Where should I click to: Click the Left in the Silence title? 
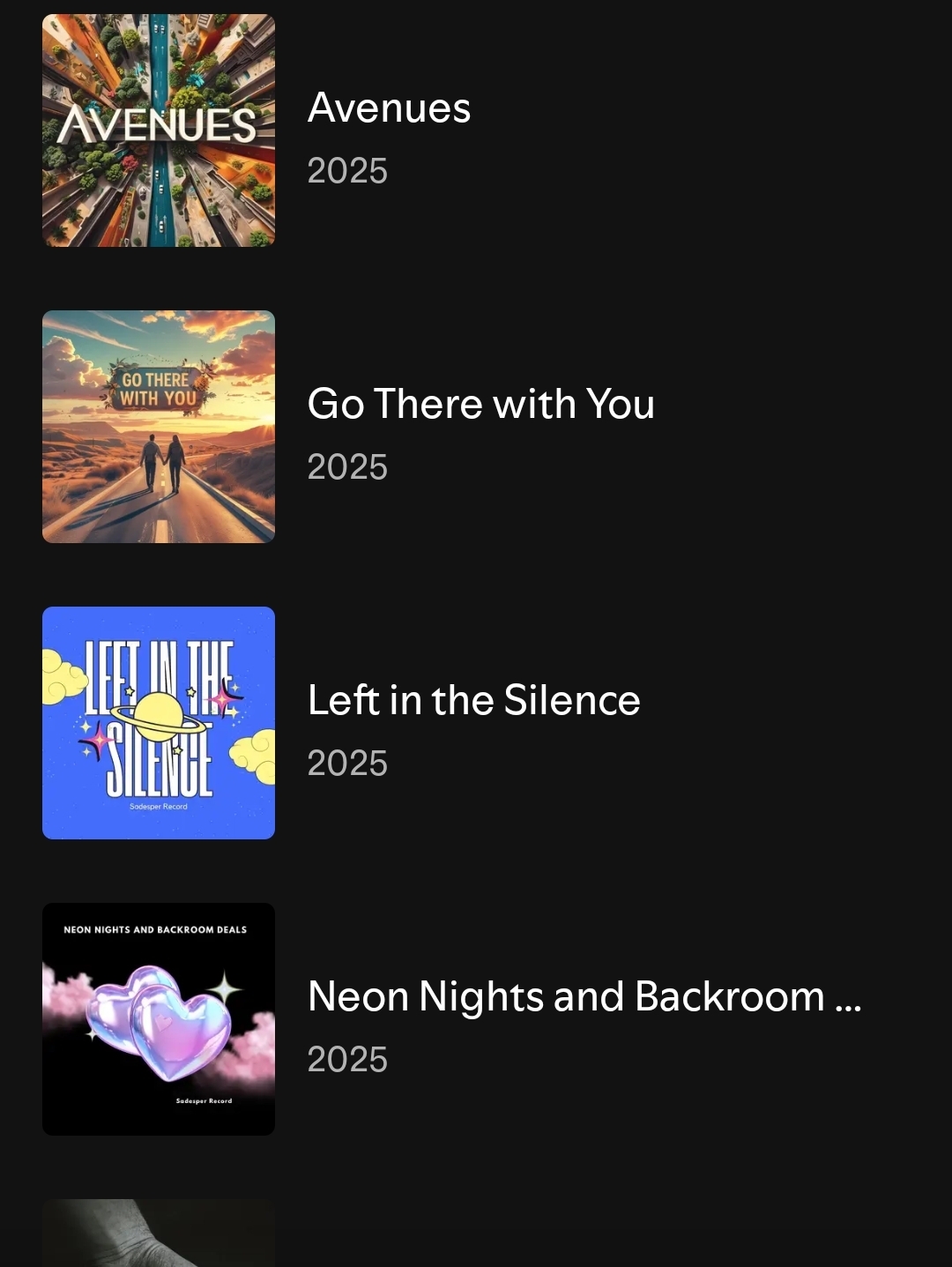(x=474, y=700)
